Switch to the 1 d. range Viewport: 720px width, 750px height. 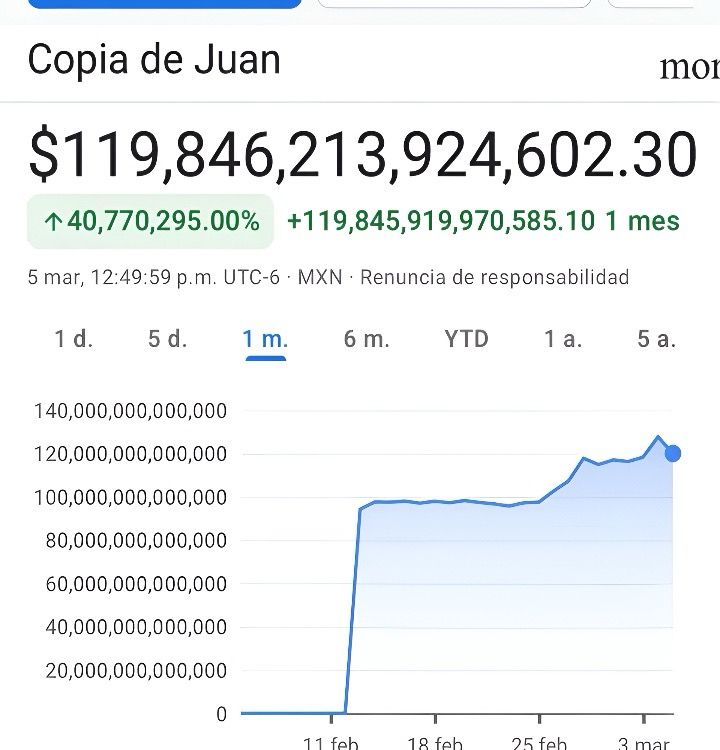point(73,339)
